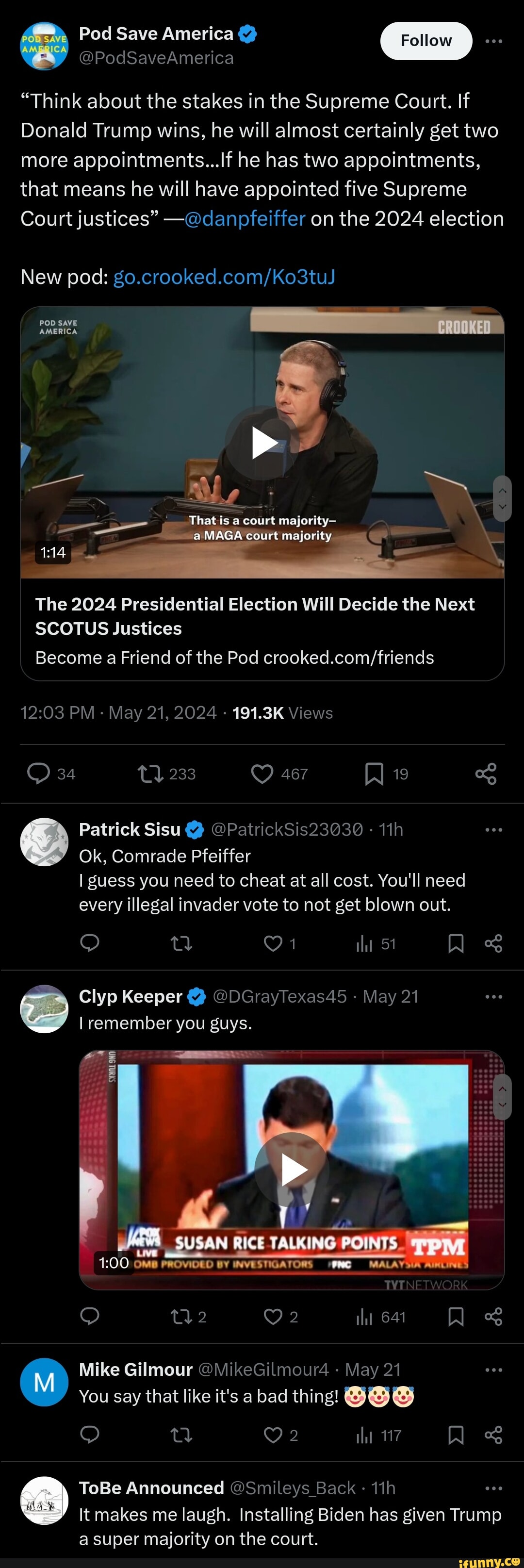Play Clyp Keeper's Susan Rice video

pos(292,1169)
